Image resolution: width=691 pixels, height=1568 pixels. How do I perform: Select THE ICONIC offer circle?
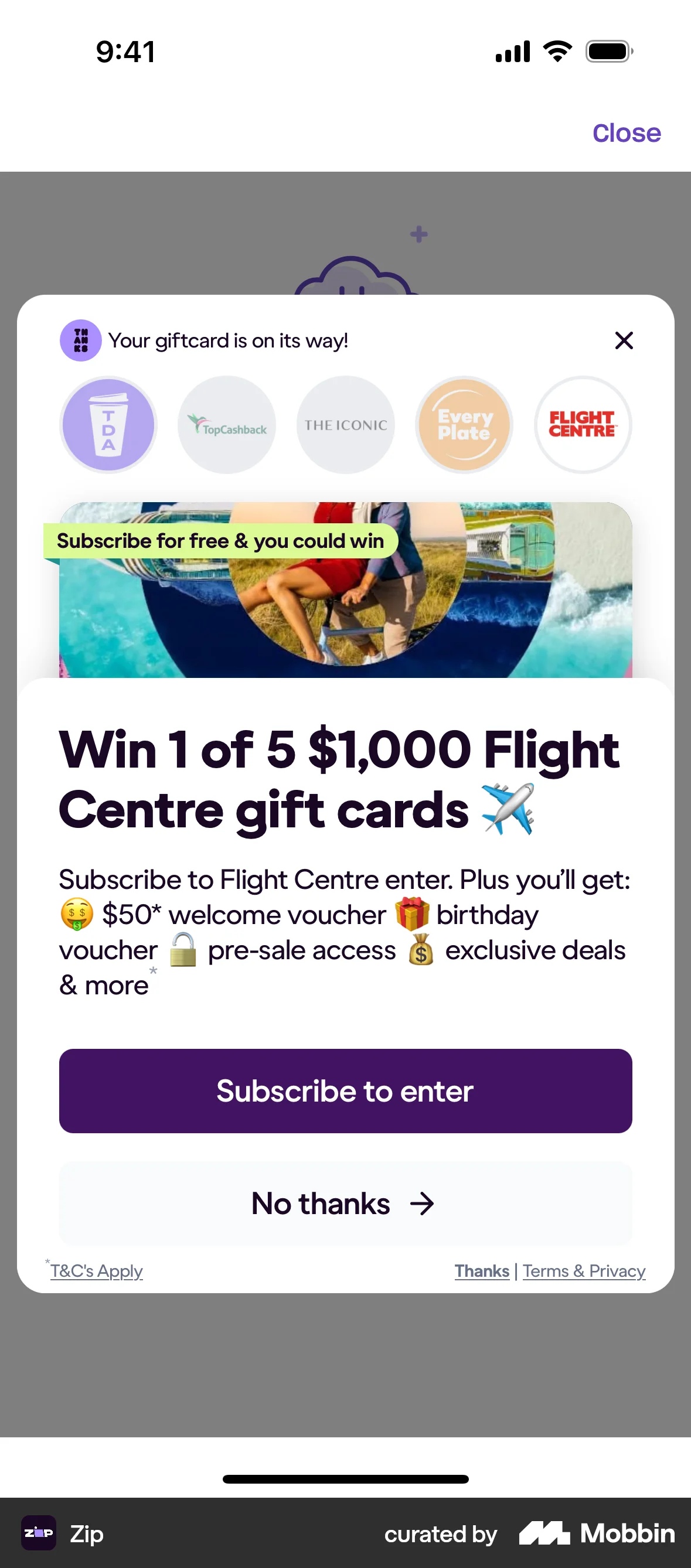point(345,425)
